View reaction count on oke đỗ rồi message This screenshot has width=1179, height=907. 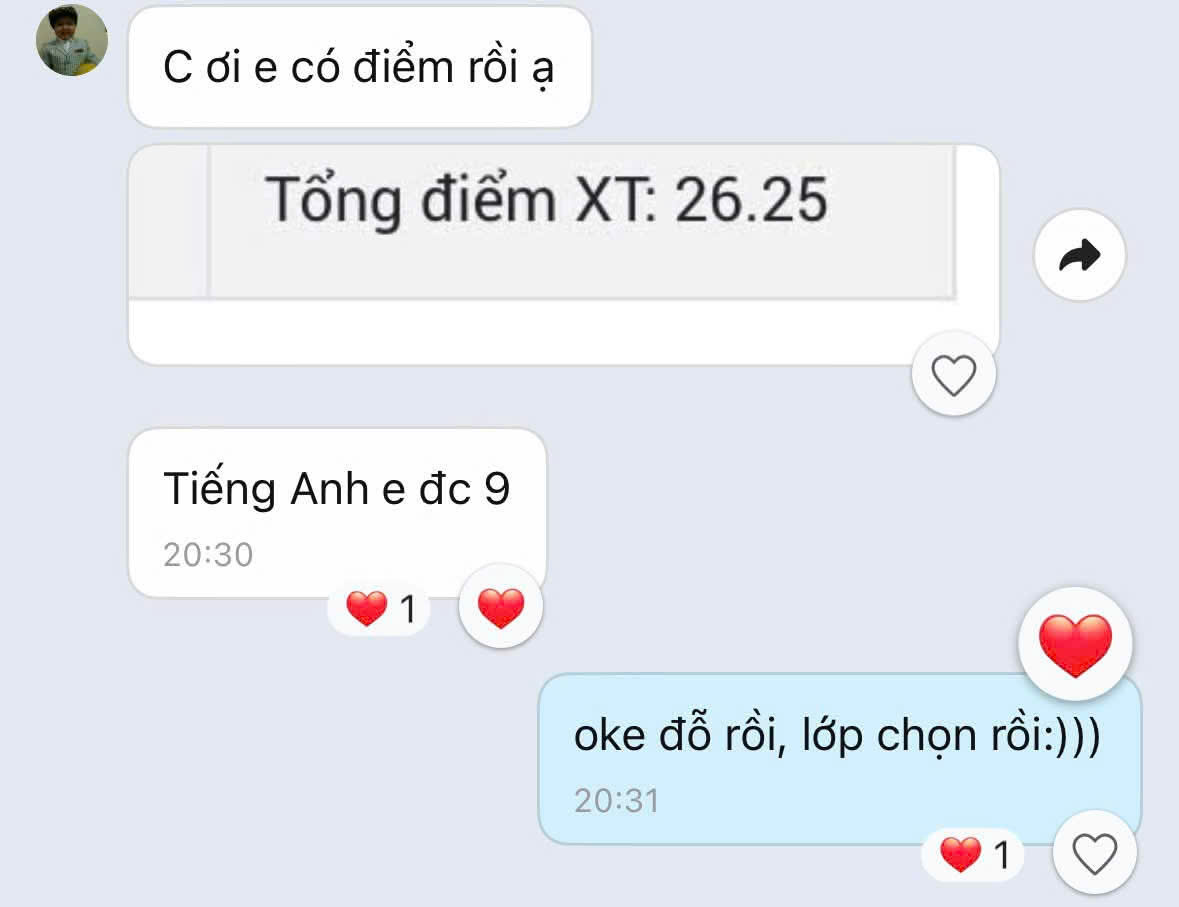click(x=975, y=855)
